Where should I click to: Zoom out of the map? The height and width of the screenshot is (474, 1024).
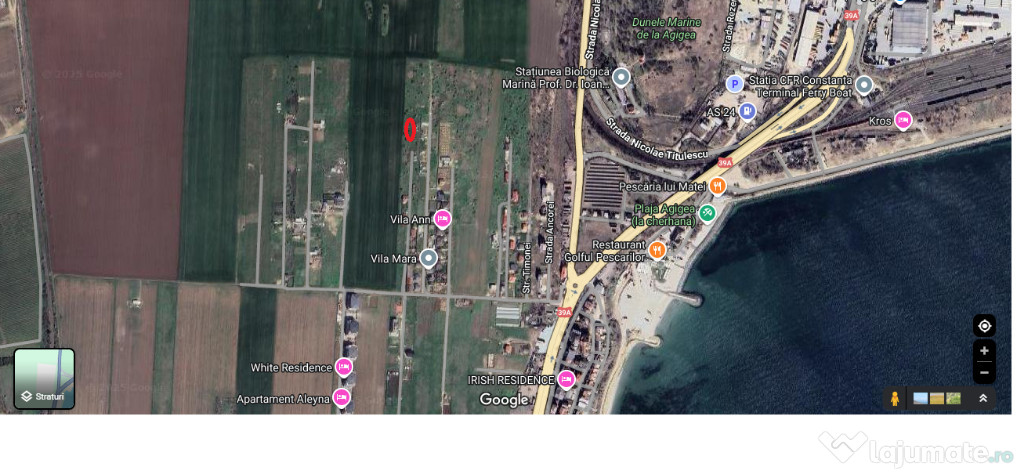pos(984,372)
